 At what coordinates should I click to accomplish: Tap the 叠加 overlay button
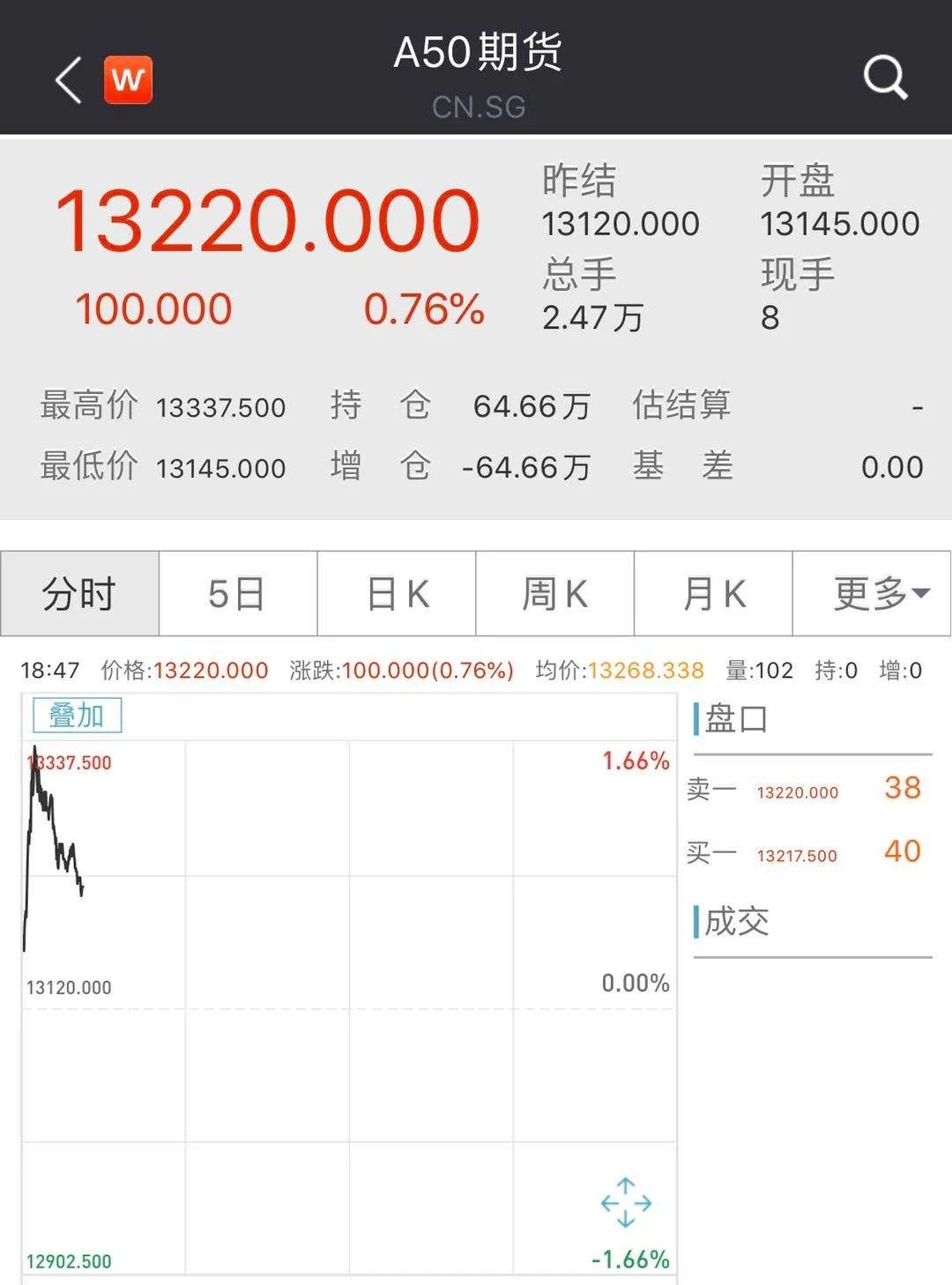click(77, 716)
